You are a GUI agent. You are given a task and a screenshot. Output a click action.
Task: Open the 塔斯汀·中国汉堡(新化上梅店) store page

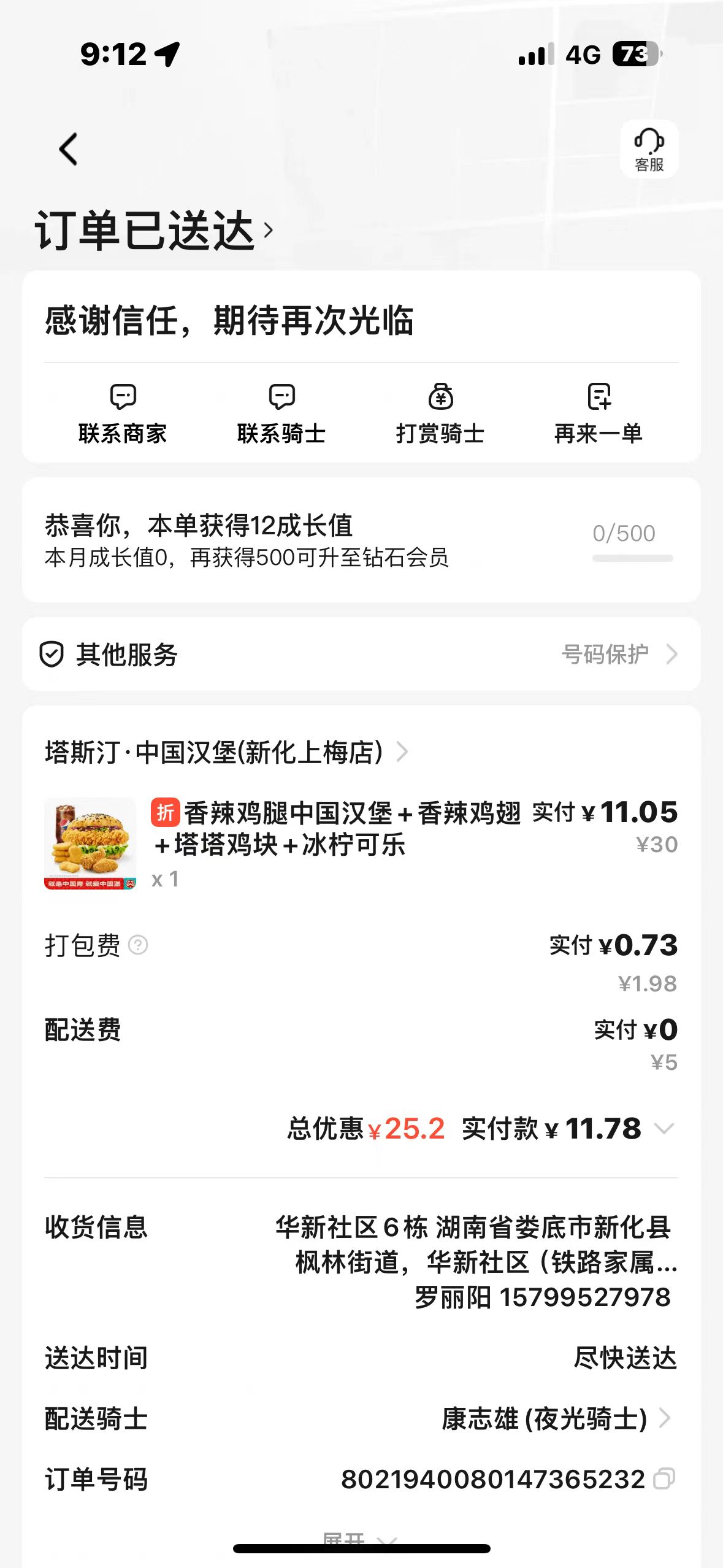[x=226, y=752]
